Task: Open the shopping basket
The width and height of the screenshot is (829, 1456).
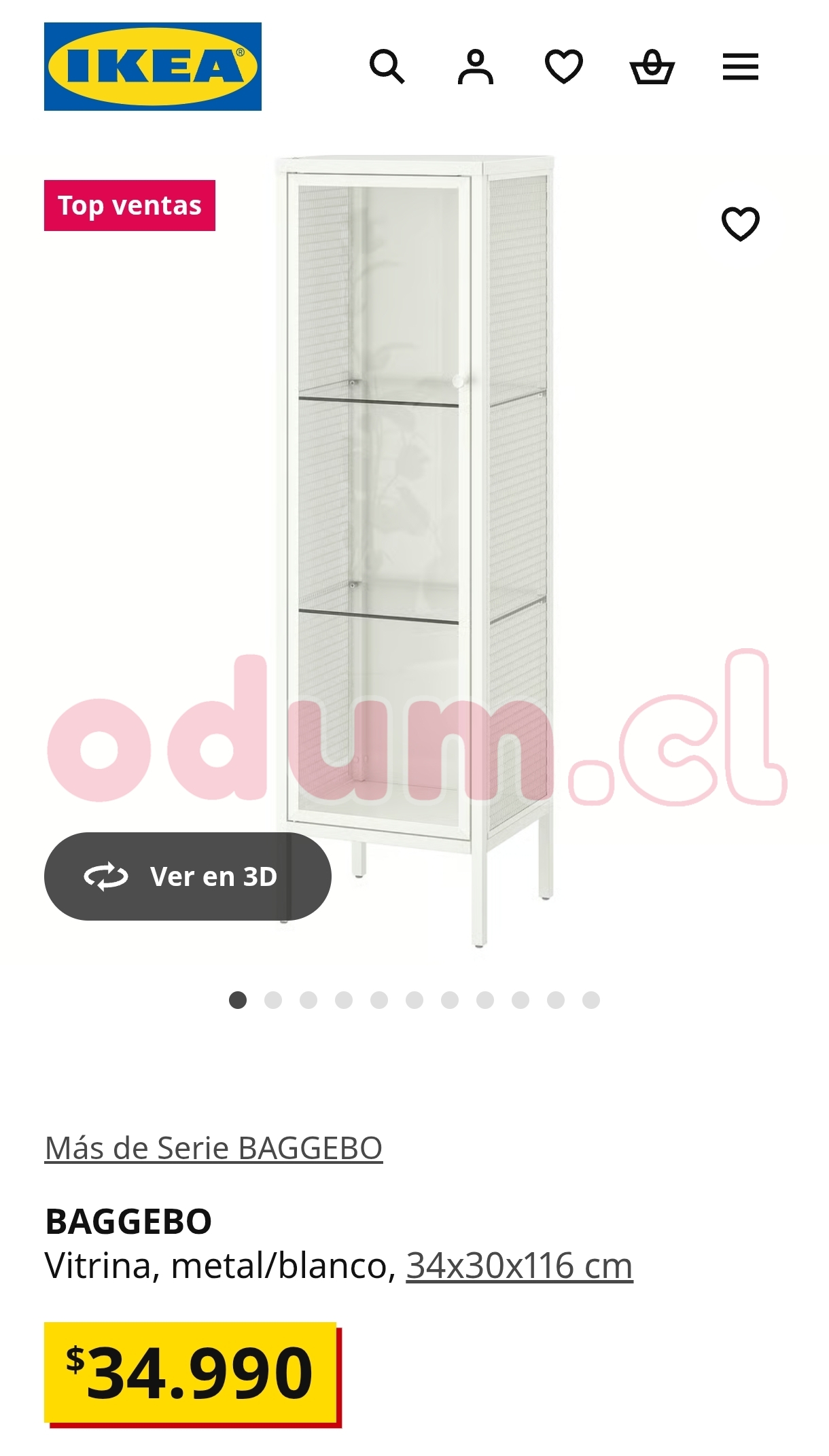Action: click(652, 67)
